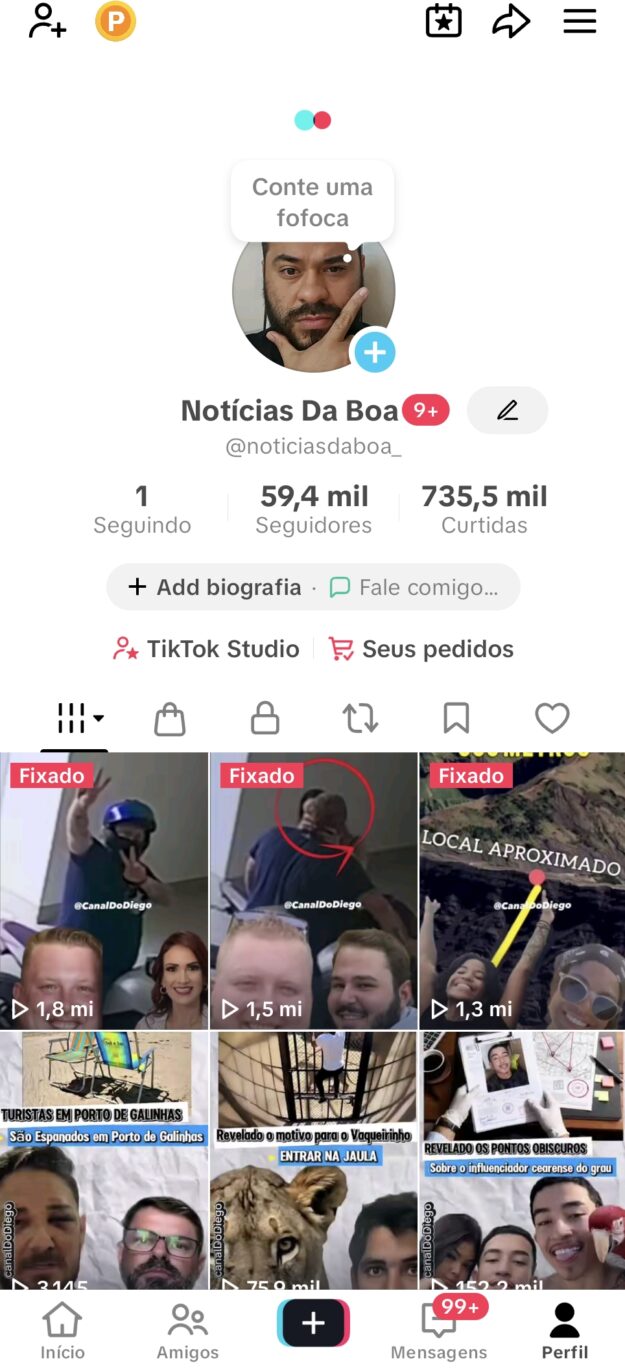625x1370 pixels.
Task: Show liked videos tab
Action: [552, 718]
